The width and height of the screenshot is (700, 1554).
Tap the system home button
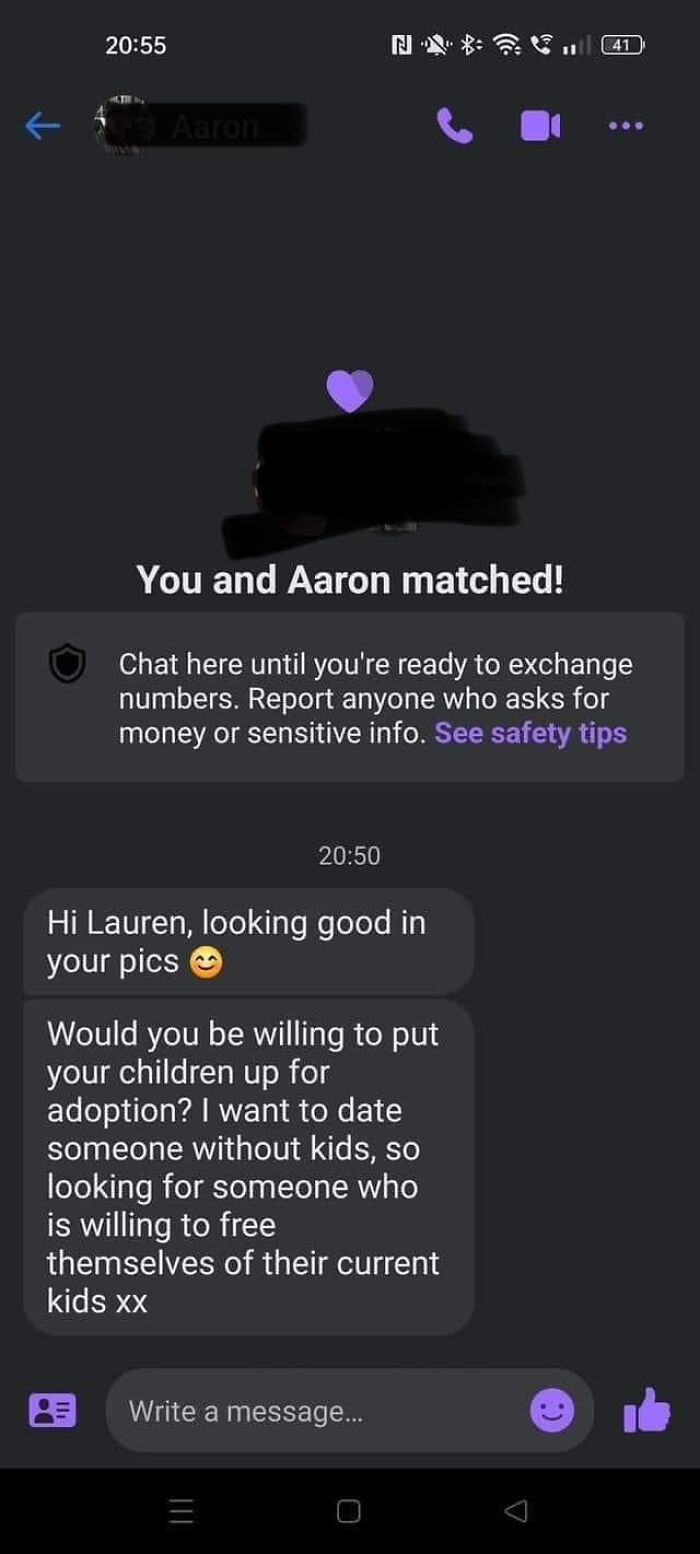pos(348,1510)
